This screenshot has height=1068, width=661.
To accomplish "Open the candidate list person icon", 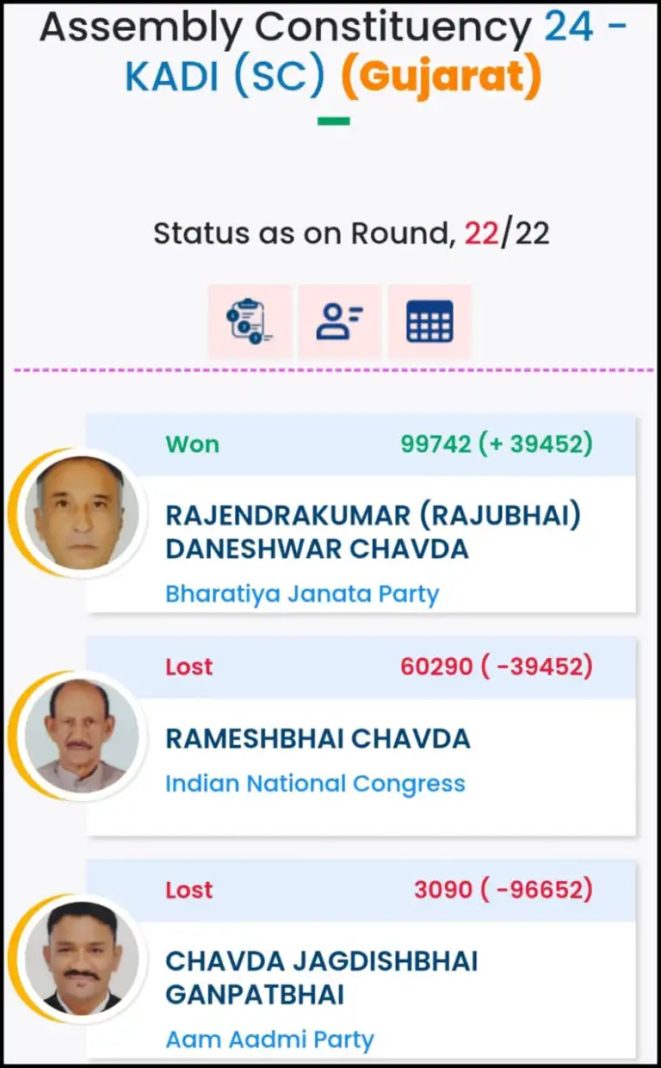I will pyautogui.click(x=339, y=322).
